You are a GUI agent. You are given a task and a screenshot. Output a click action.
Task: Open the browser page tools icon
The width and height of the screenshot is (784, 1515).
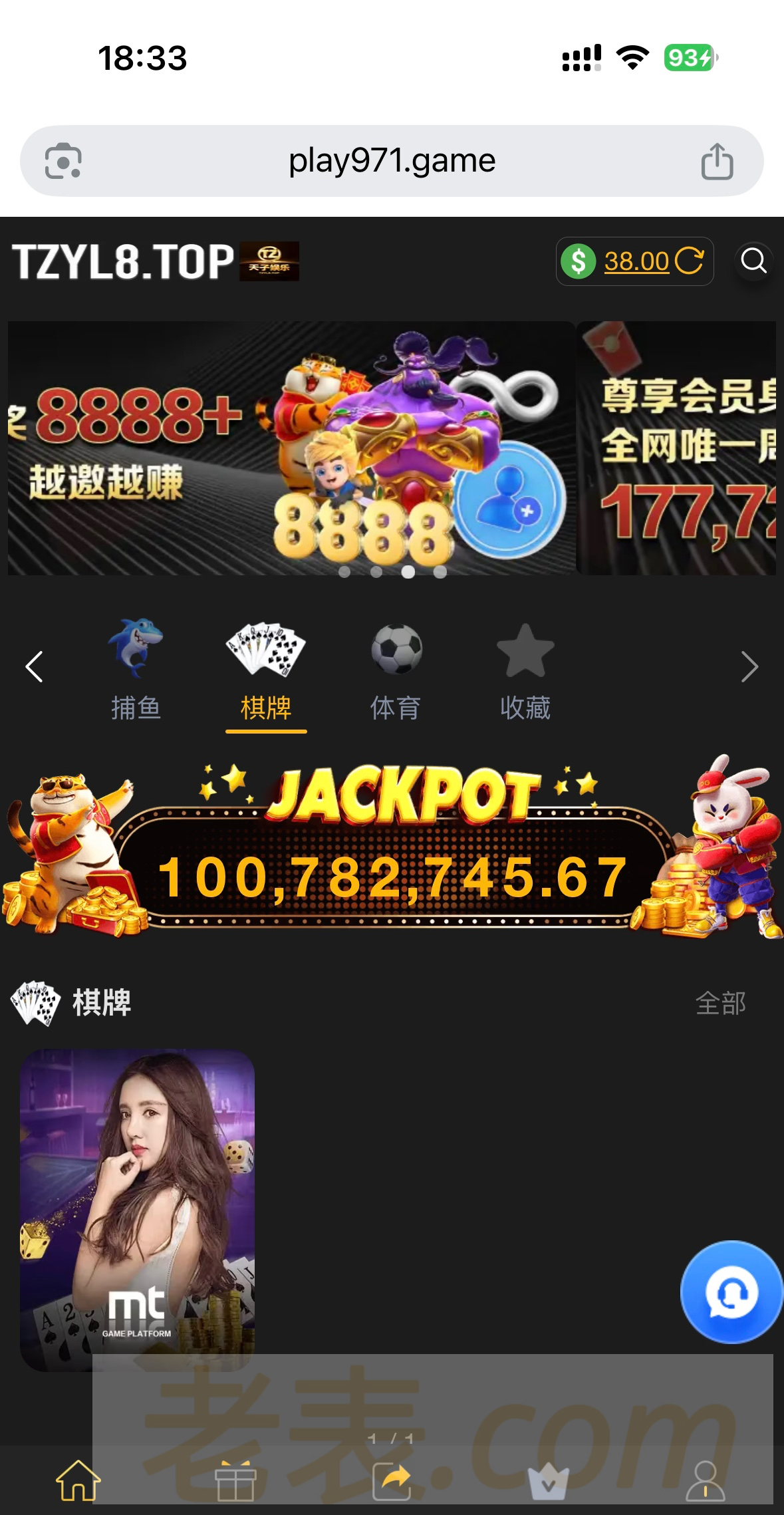63,161
